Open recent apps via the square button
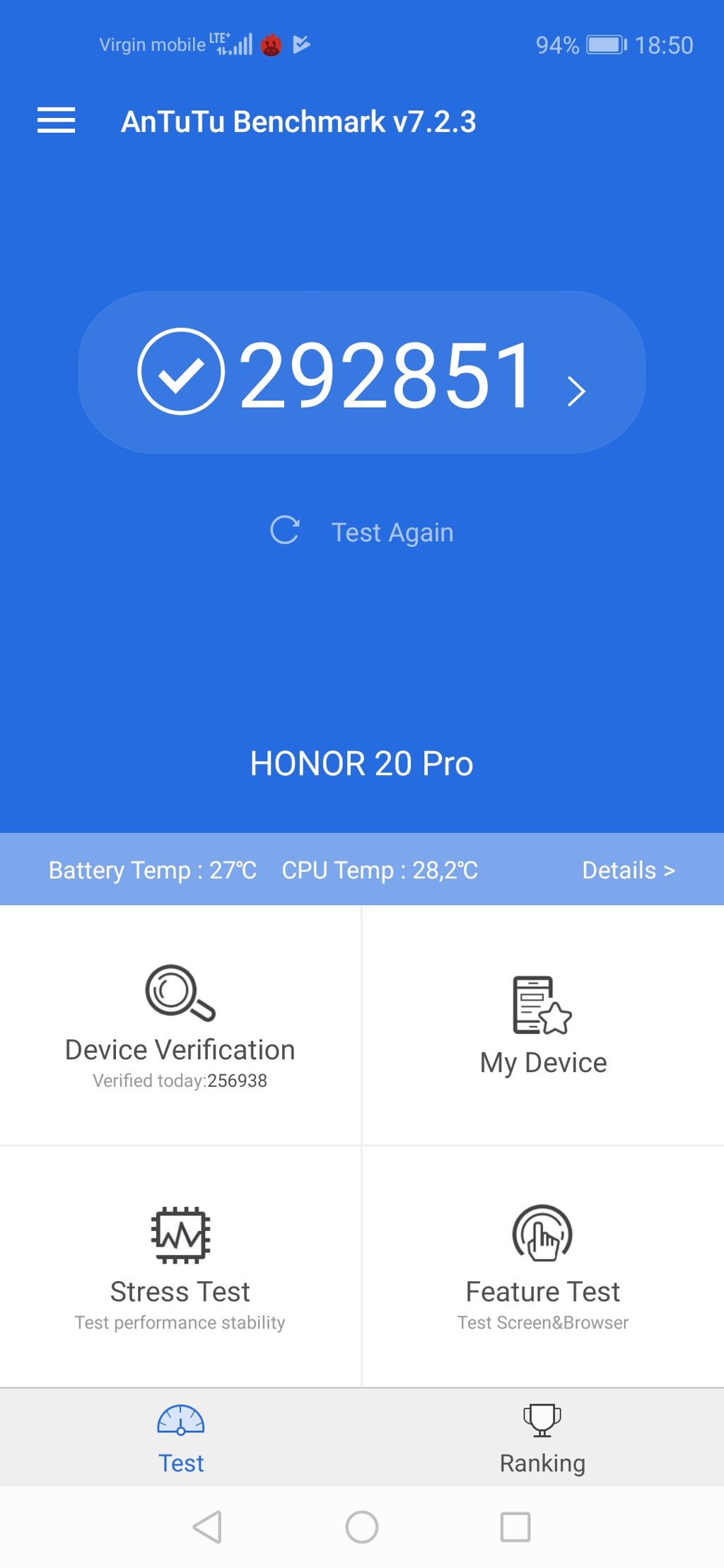724x1568 pixels. 515,1527
